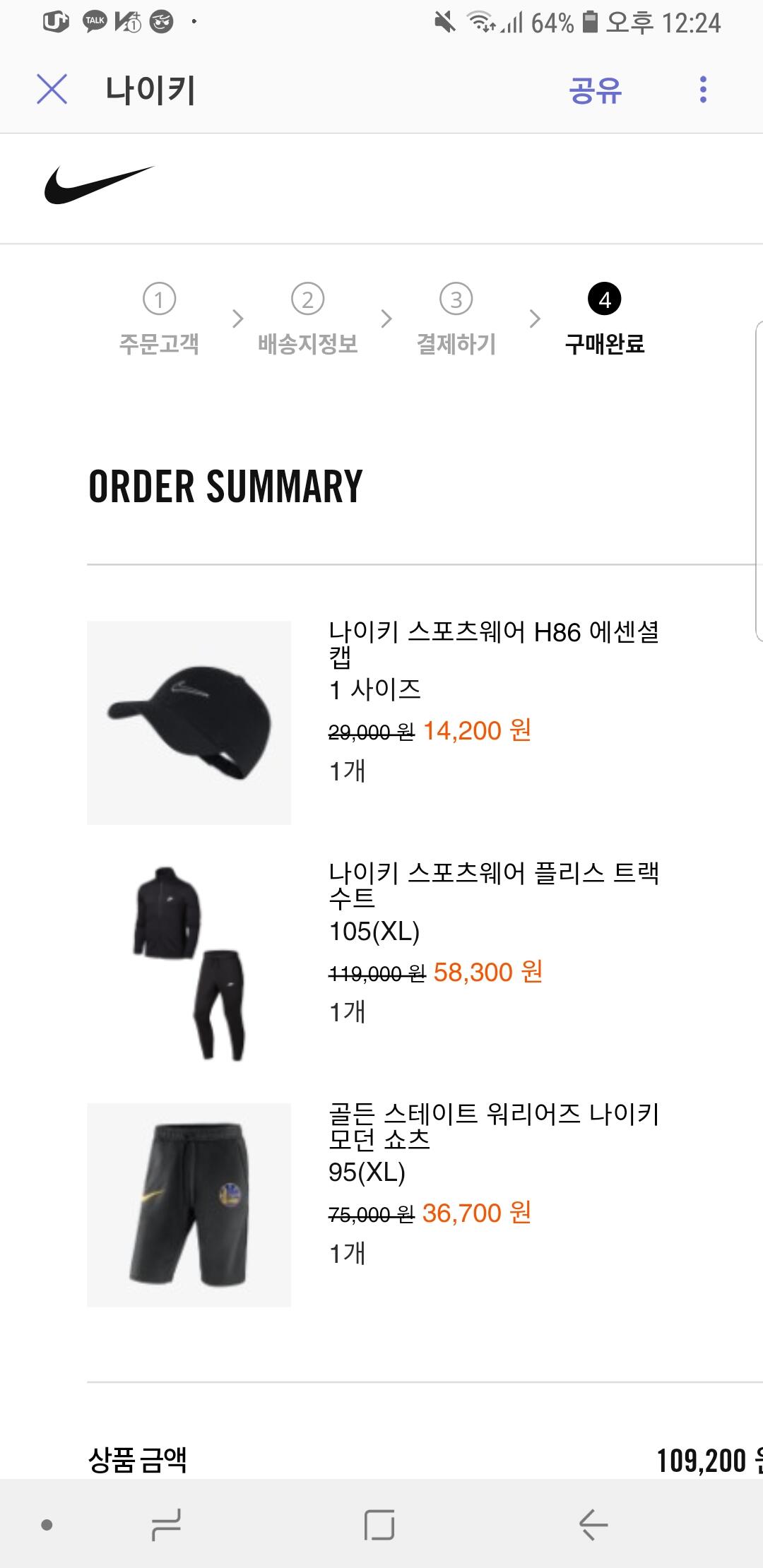This screenshot has width=763, height=1568.
Task: Go to Nike home via swoosh logo
Action: 99,186
